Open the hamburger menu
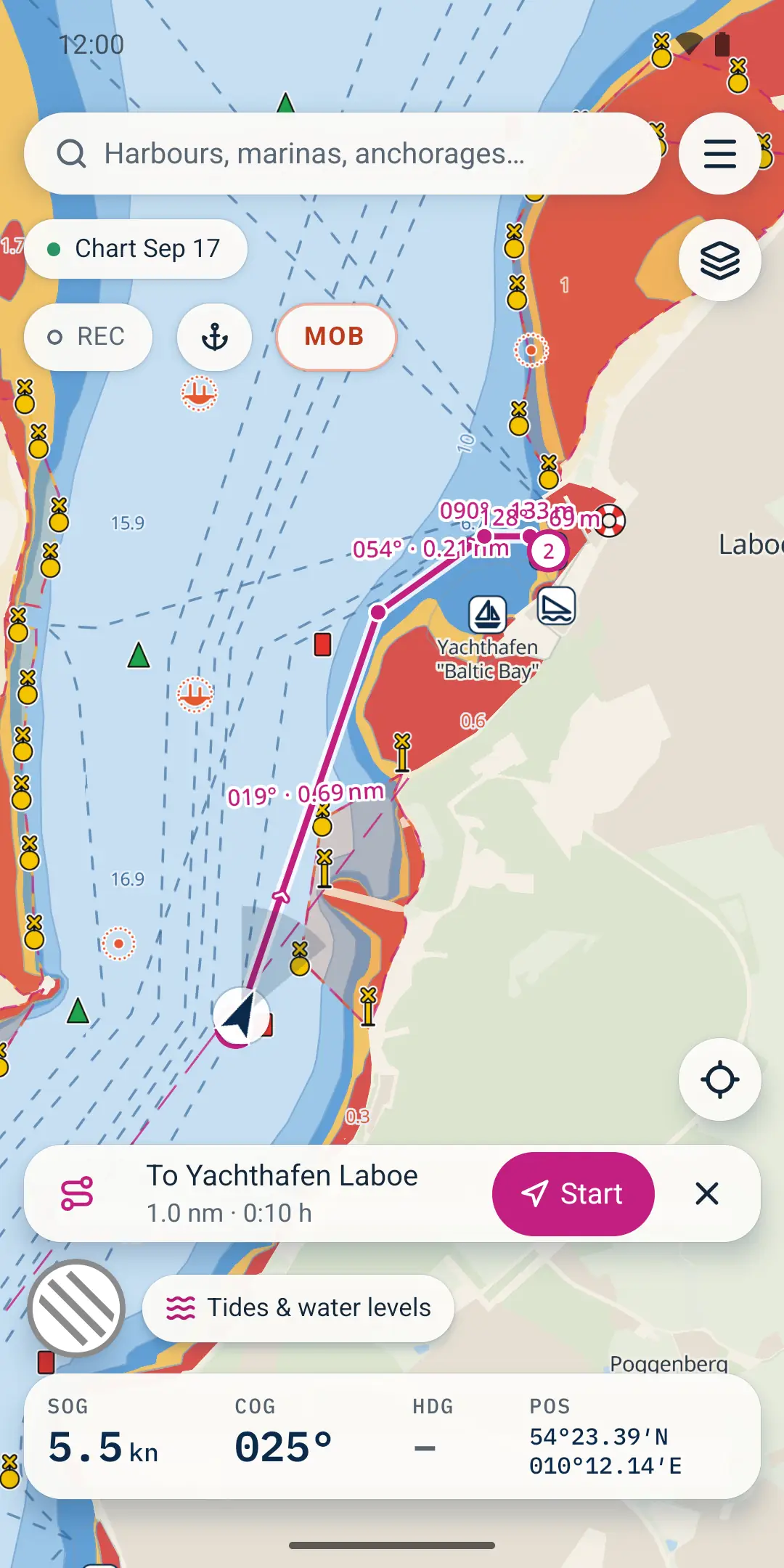The width and height of the screenshot is (784, 1568). click(719, 153)
